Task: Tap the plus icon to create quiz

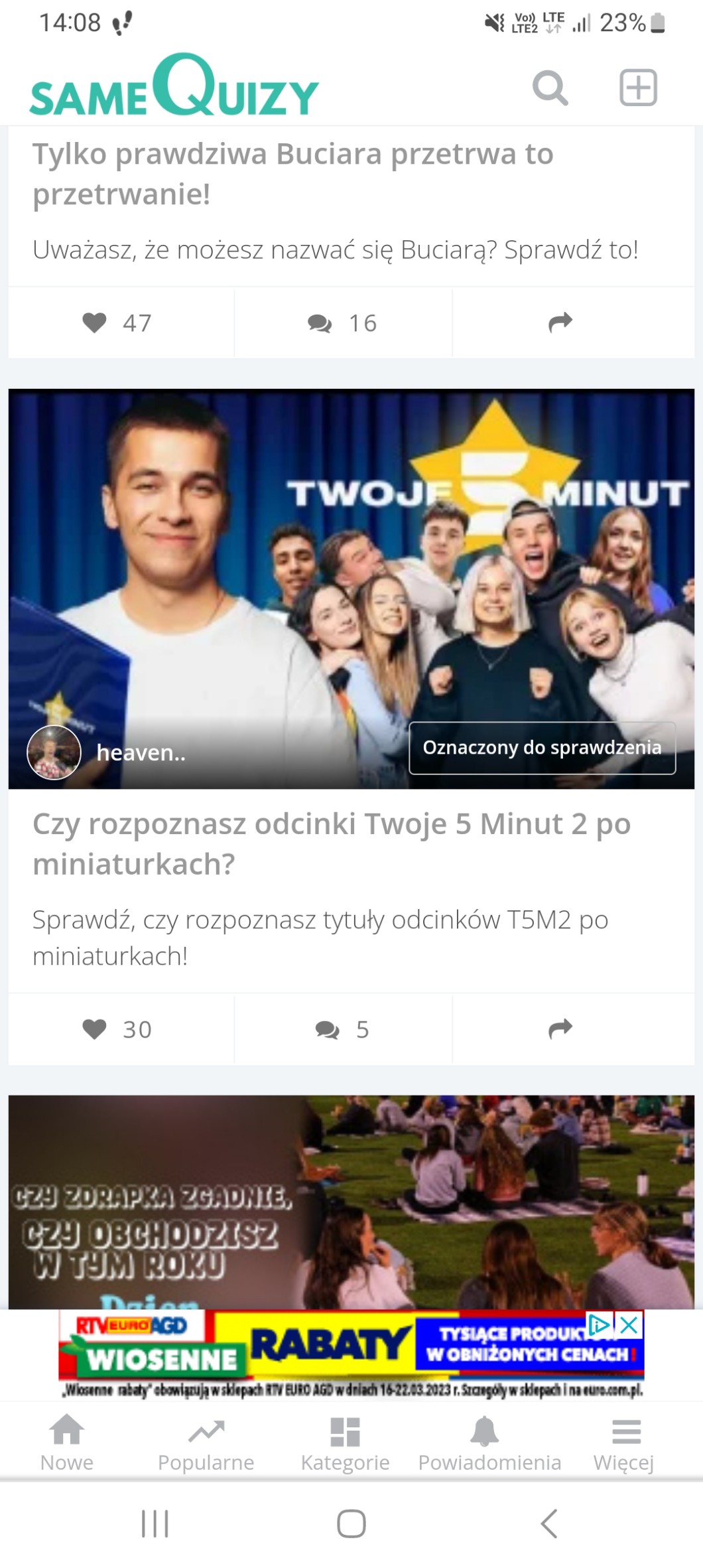Action: point(638,88)
